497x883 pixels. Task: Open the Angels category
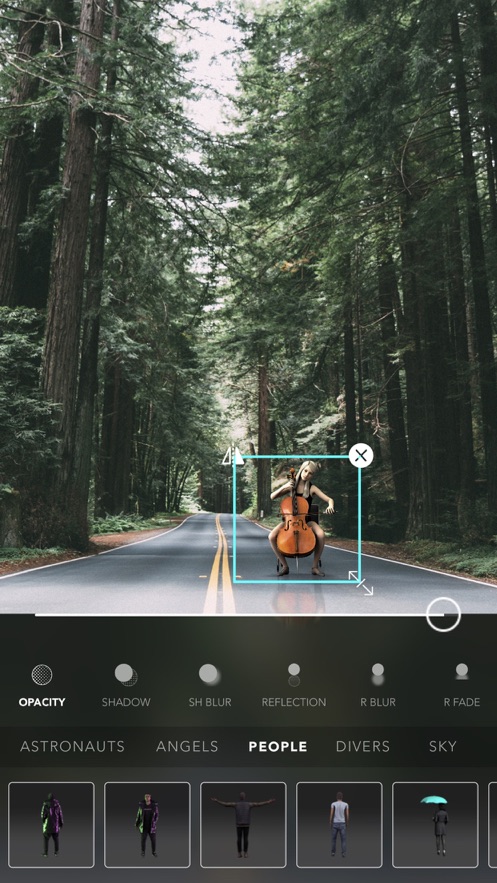click(187, 747)
